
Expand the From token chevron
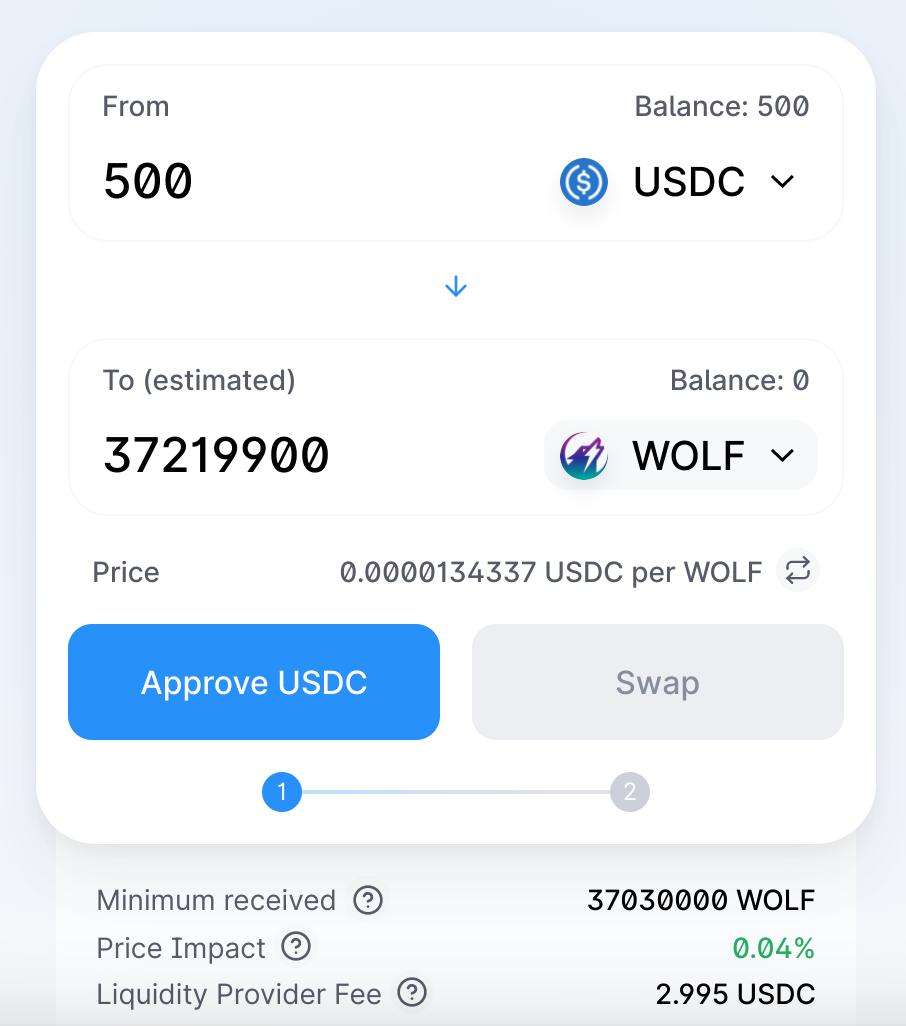tap(783, 182)
